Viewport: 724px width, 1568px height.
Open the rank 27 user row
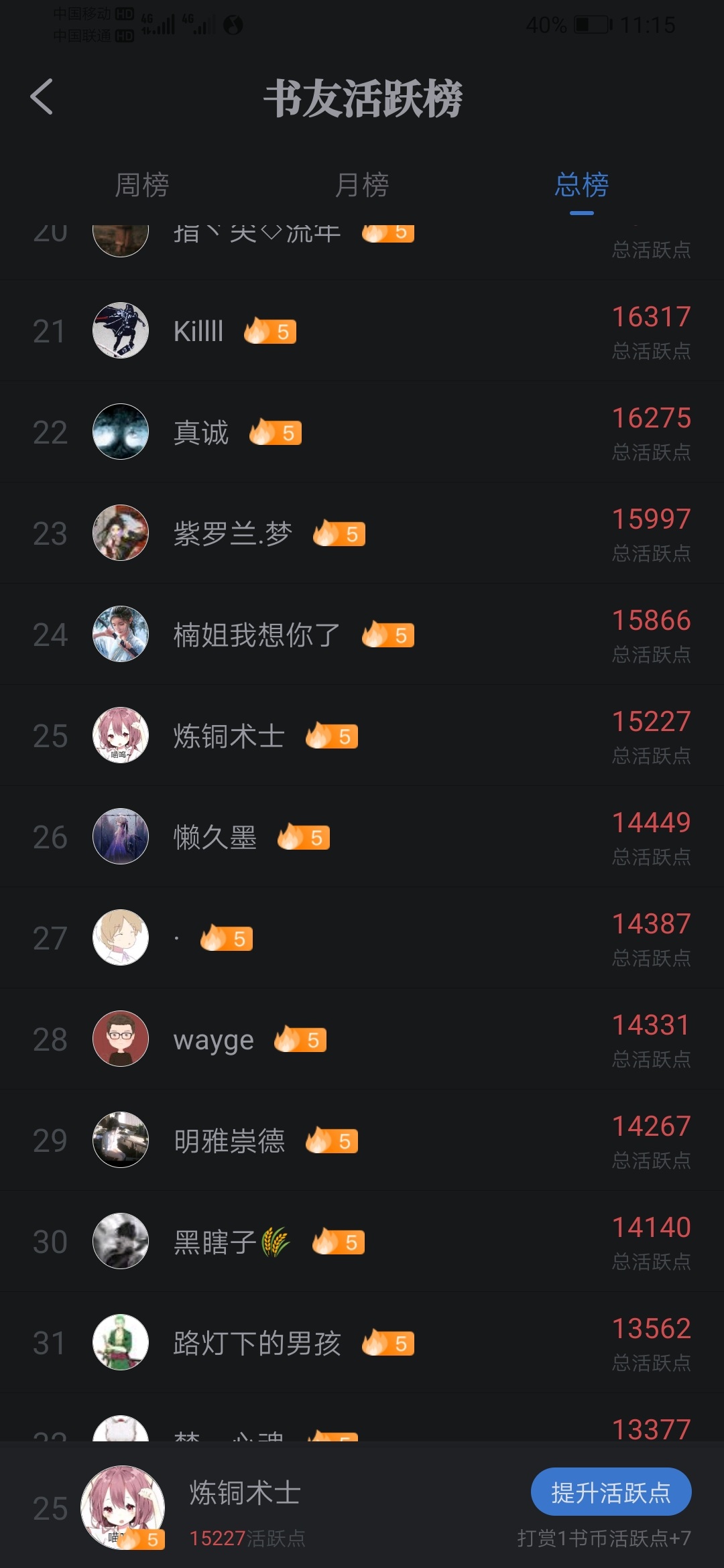pyautogui.click(x=362, y=938)
